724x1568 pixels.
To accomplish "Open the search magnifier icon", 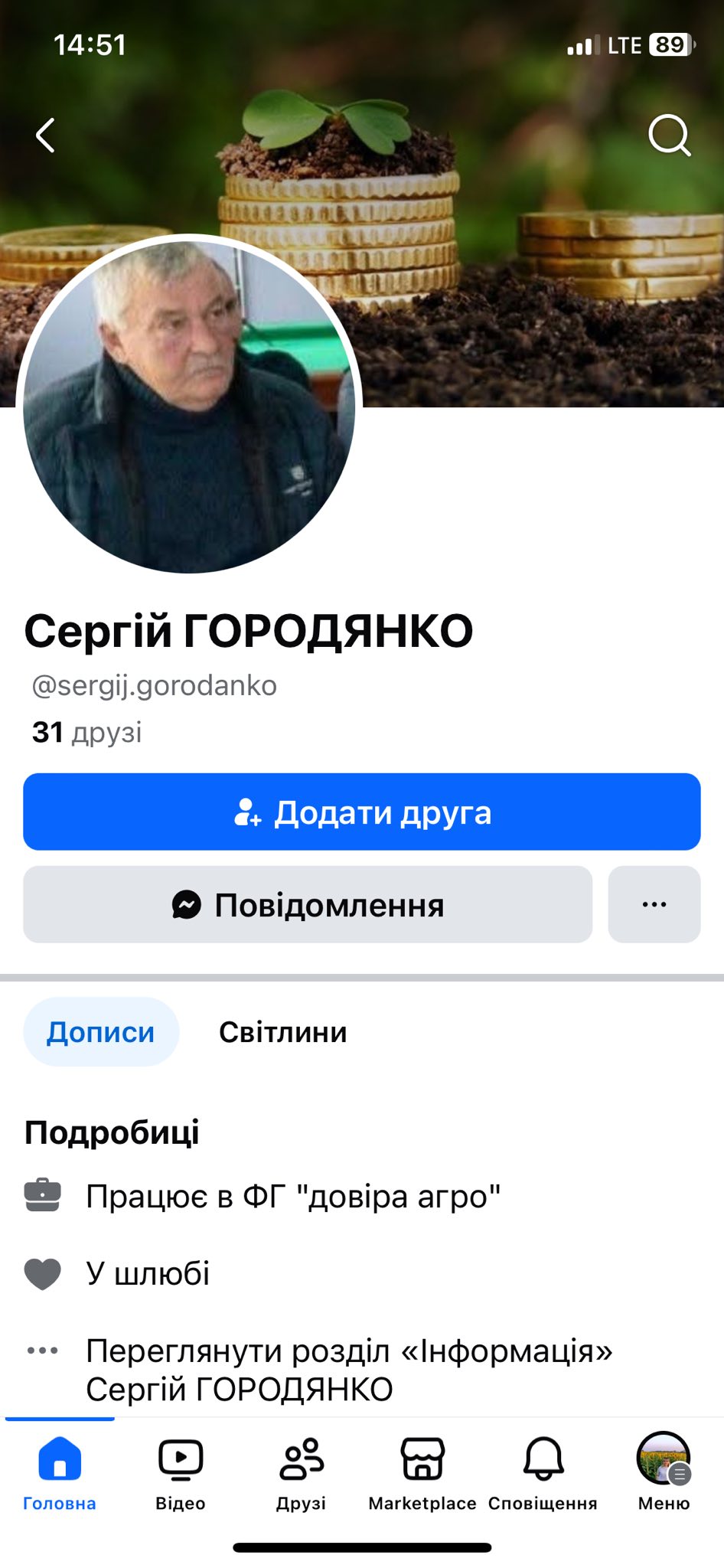I will (x=669, y=136).
